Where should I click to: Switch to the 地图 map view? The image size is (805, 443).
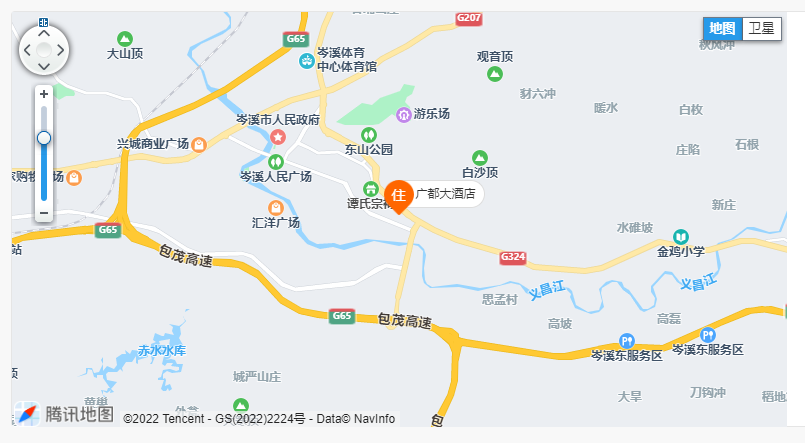click(722, 28)
